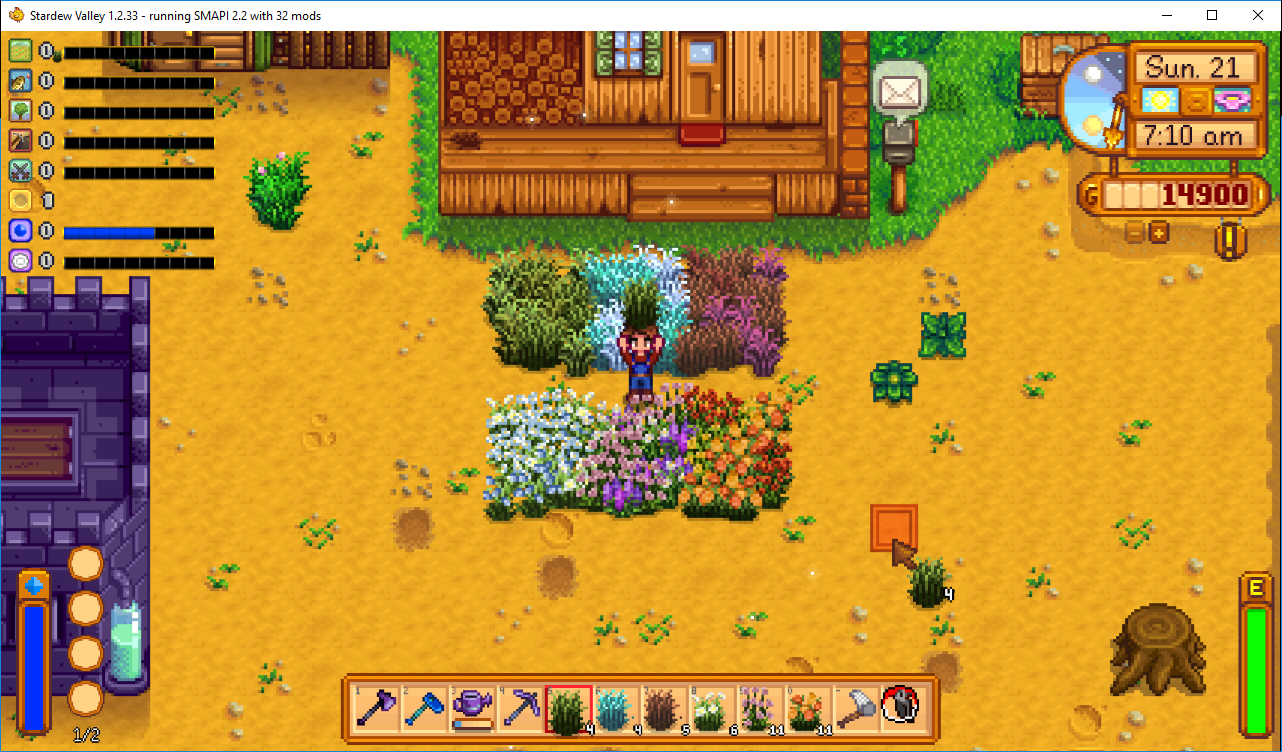1282x752 pixels.
Task: Choose the white flowers slot
Action: click(712, 709)
